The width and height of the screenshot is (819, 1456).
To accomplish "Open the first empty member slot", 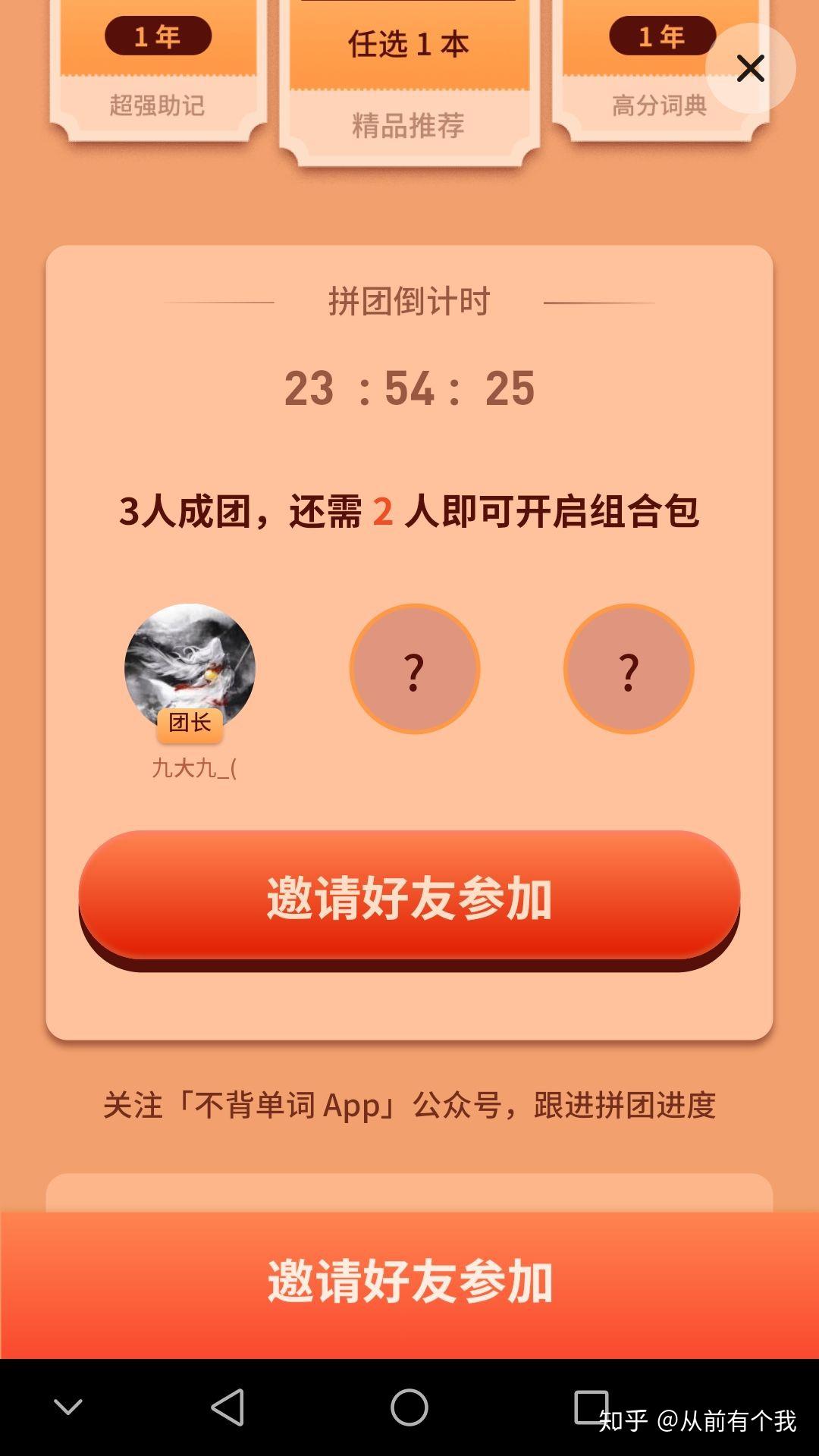I will pos(415,669).
